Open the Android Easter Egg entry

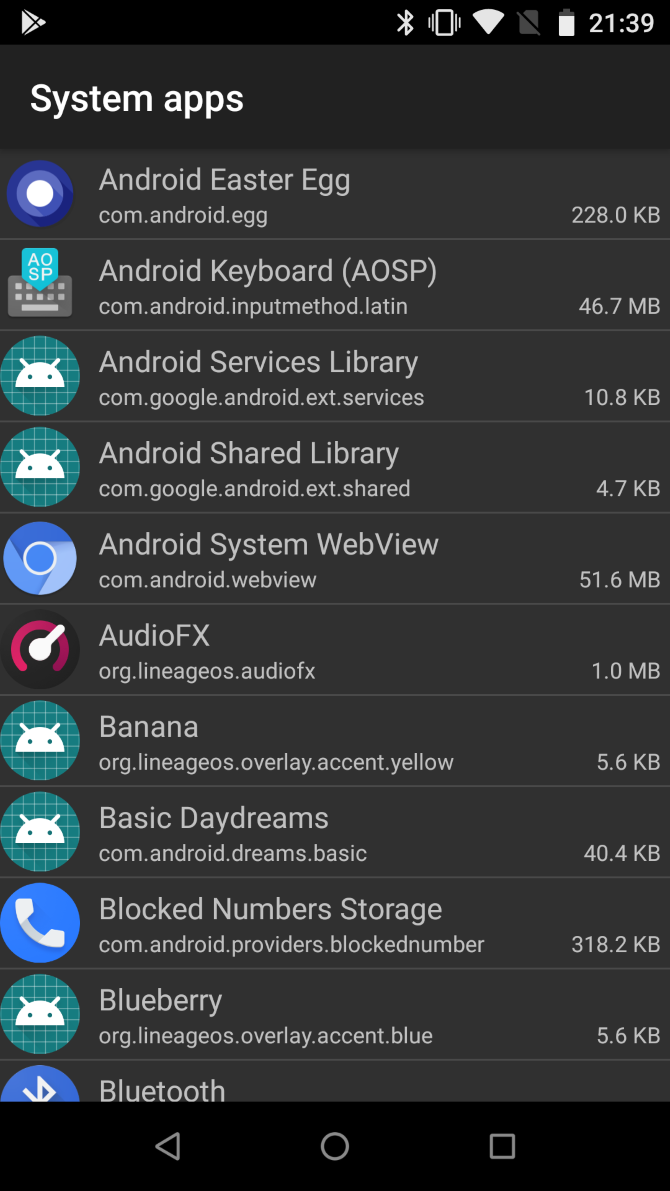coord(335,195)
